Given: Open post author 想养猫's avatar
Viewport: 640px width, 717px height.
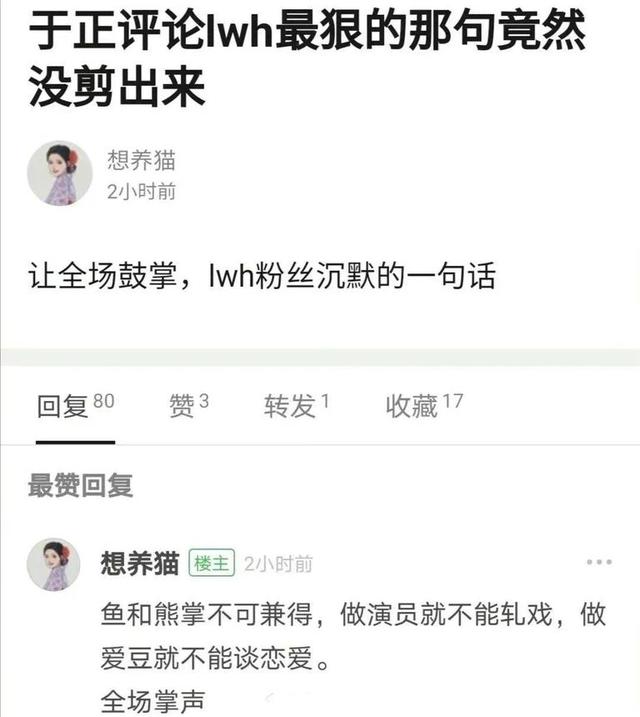Looking at the screenshot, I should coord(60,174).
